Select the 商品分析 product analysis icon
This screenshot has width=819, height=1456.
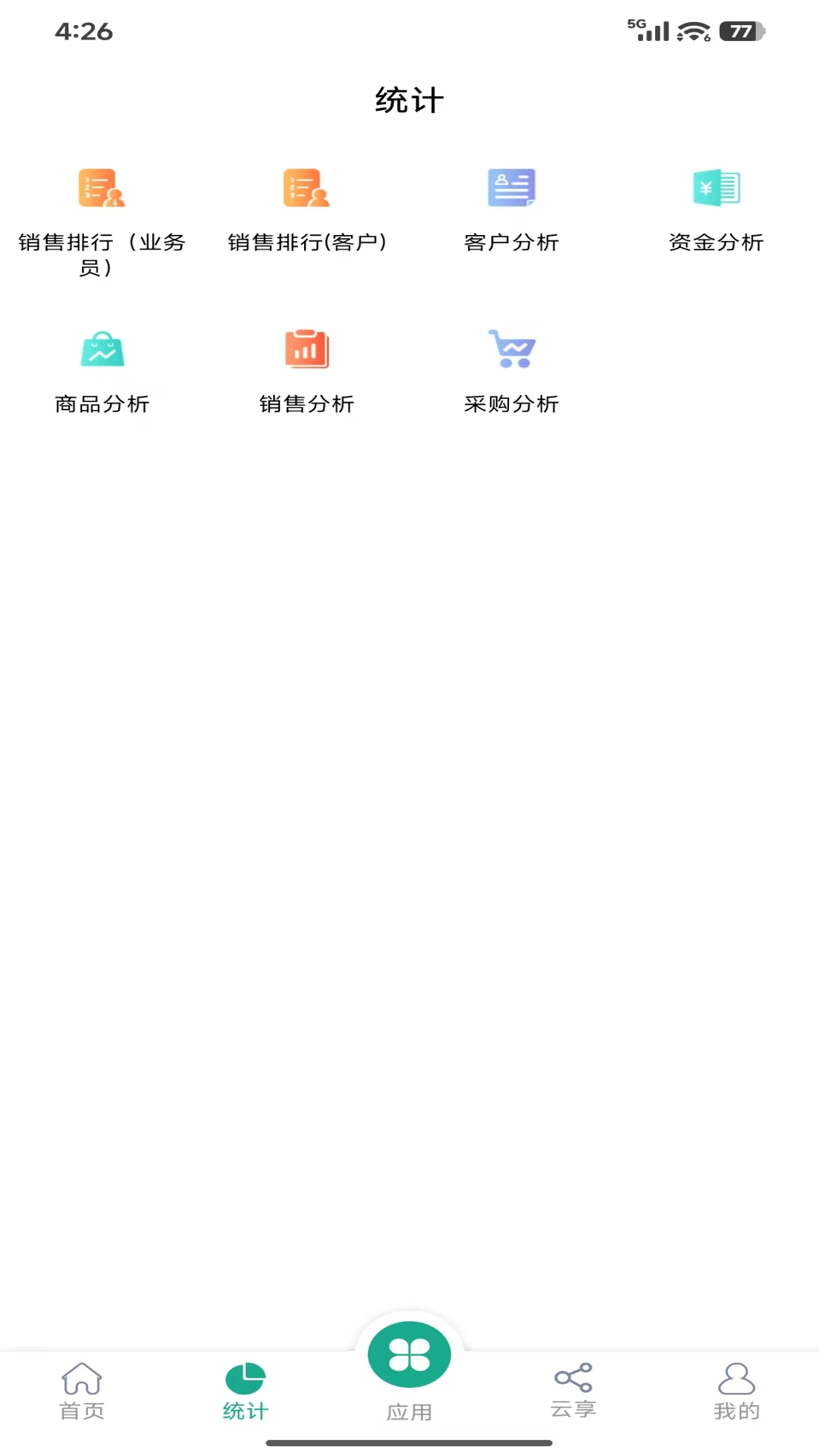pyautogui.click(x=101, y=350)
